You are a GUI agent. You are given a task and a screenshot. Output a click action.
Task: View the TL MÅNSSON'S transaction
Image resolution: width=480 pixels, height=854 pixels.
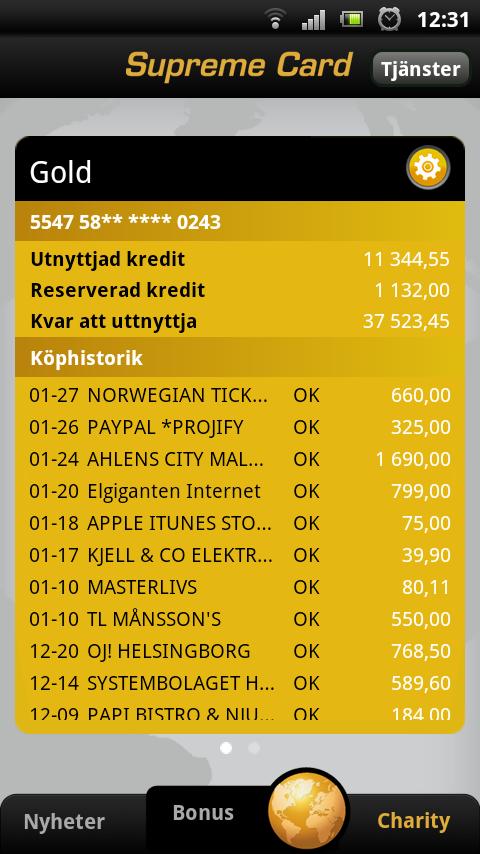coord(240,619)
